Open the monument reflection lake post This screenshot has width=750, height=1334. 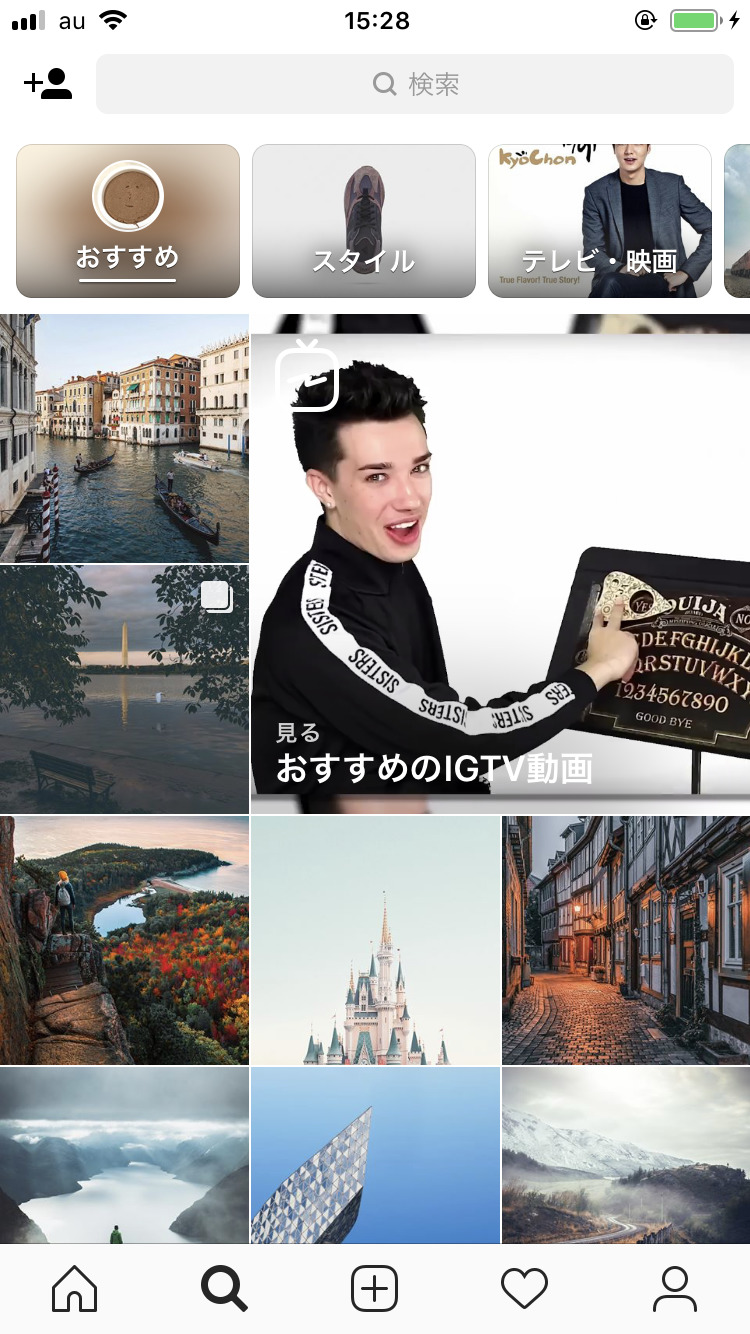pos(124,689)
